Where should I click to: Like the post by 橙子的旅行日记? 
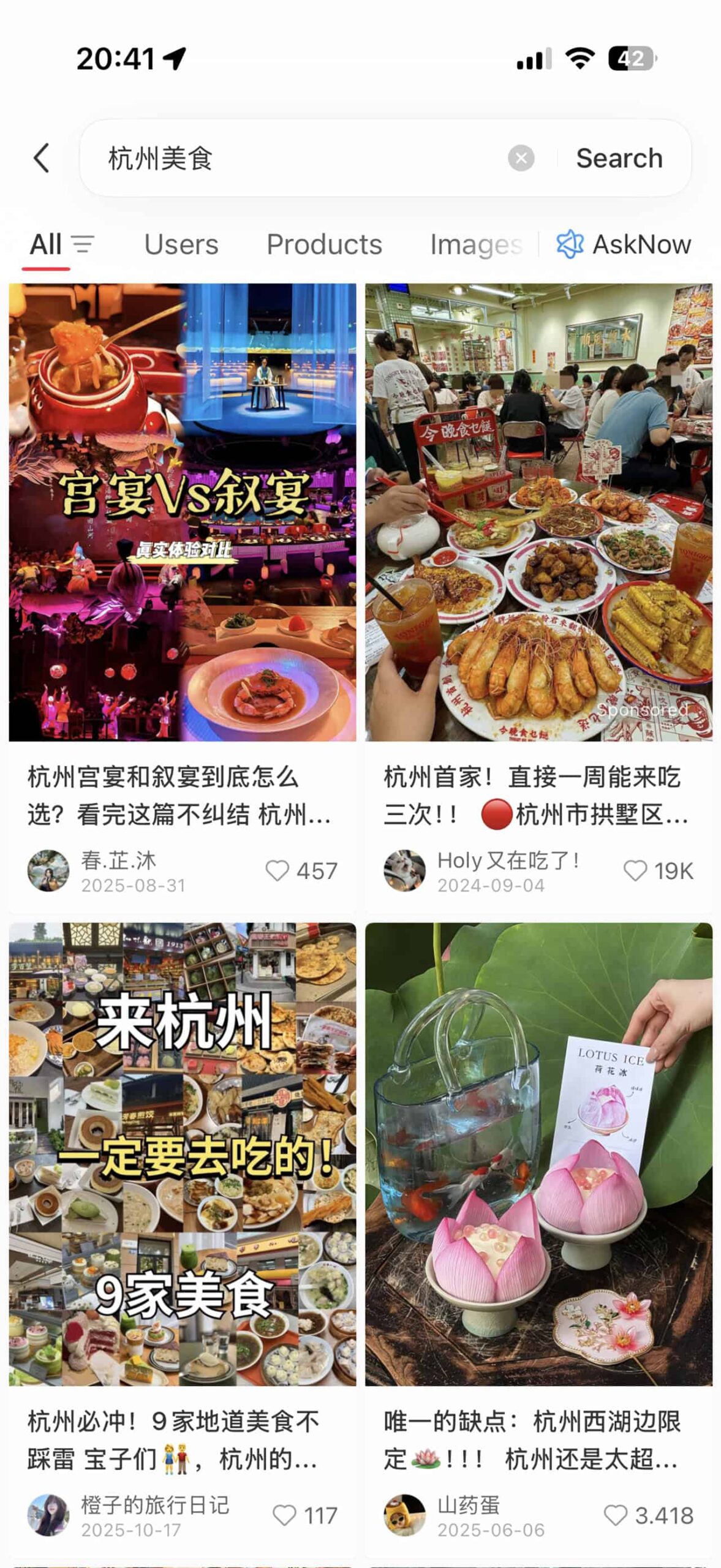tap(284, 1515)
